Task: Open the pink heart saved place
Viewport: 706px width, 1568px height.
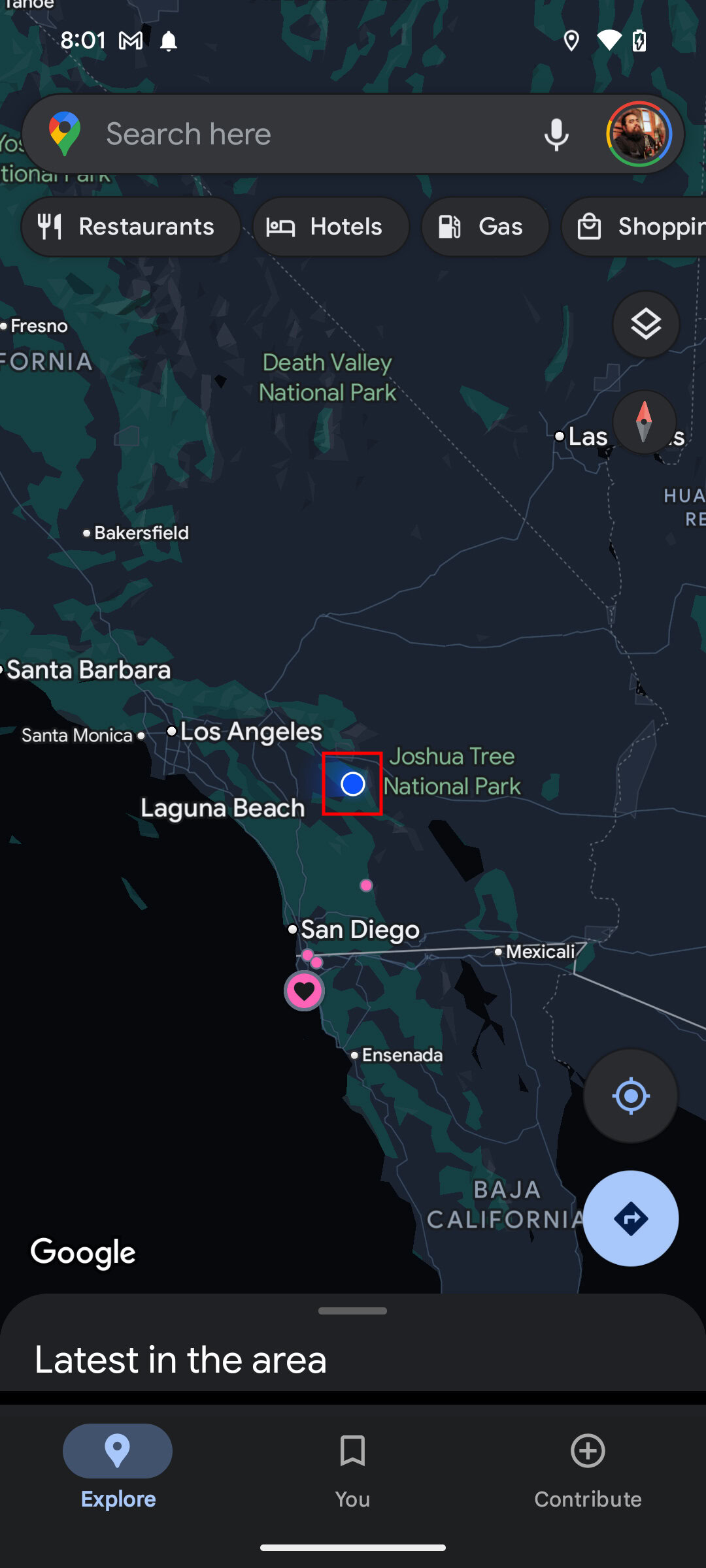Action: click(x=304, y=991)
